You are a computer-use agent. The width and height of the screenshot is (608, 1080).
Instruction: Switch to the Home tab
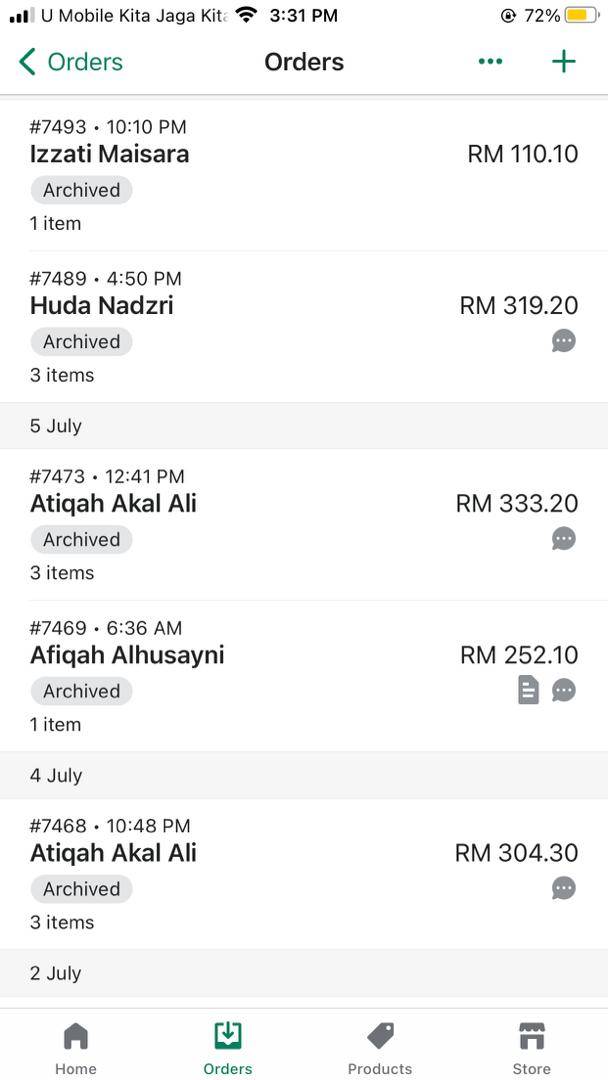[x=76, y=1048]
